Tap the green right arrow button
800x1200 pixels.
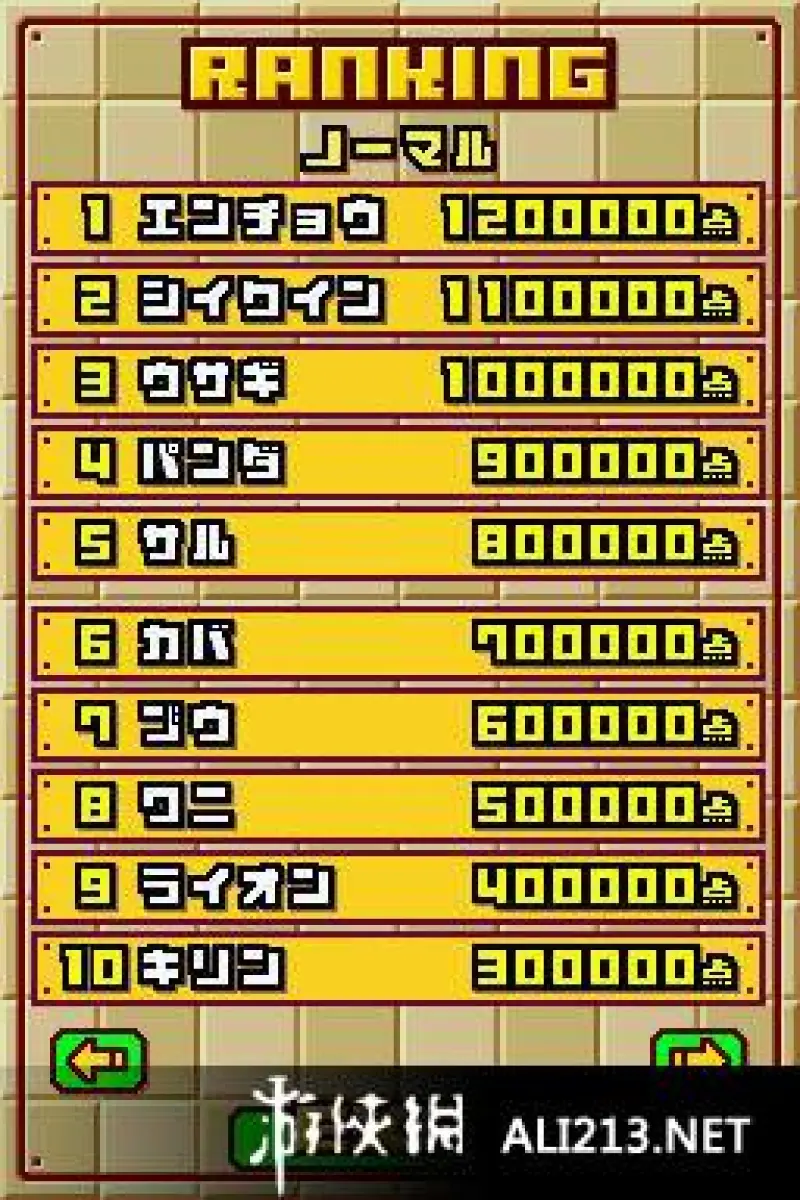click(700, 1052)
